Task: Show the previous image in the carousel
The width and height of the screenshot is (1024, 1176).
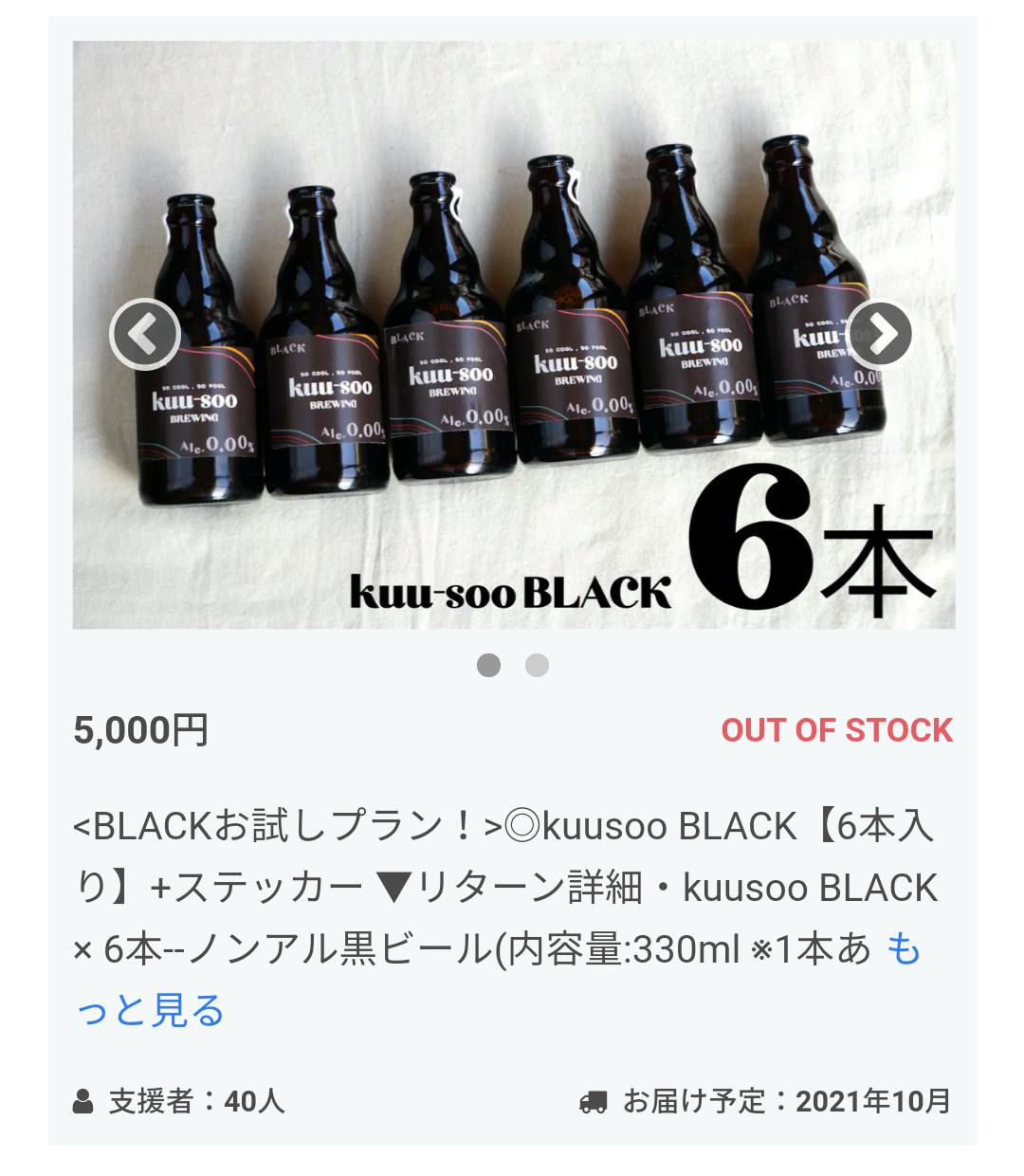Action: pos(144,334)
